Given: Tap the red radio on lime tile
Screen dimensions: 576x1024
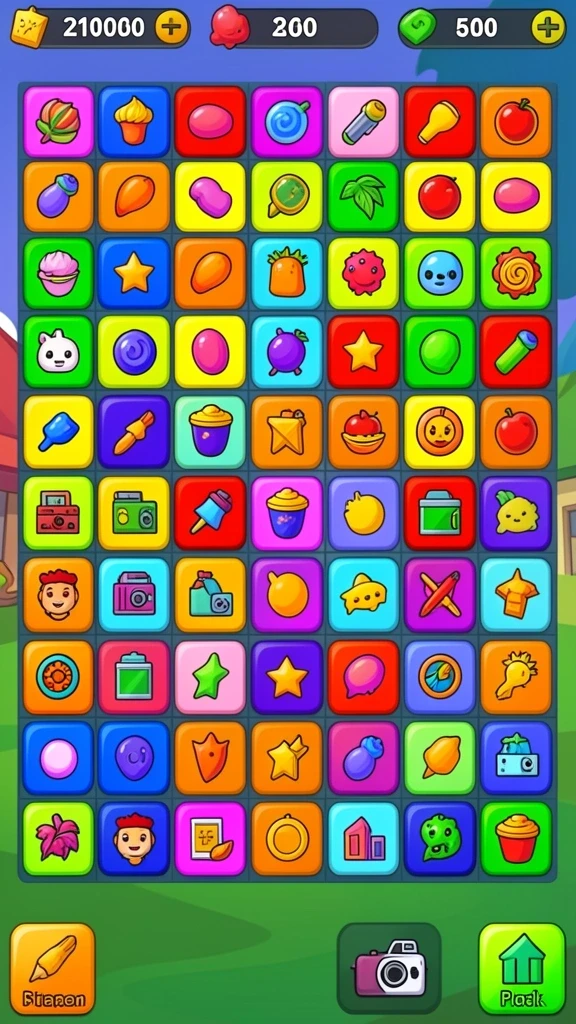Looking at the screenshot, I should [x=58, y=513].
